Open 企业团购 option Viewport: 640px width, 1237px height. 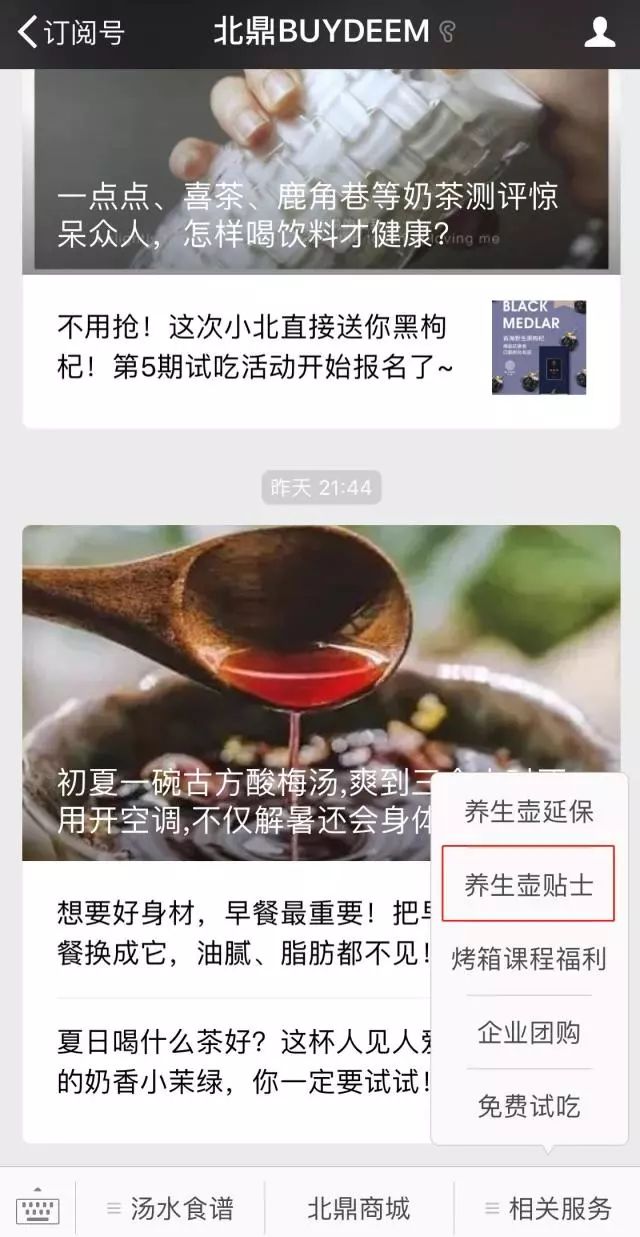[528, 1033]
